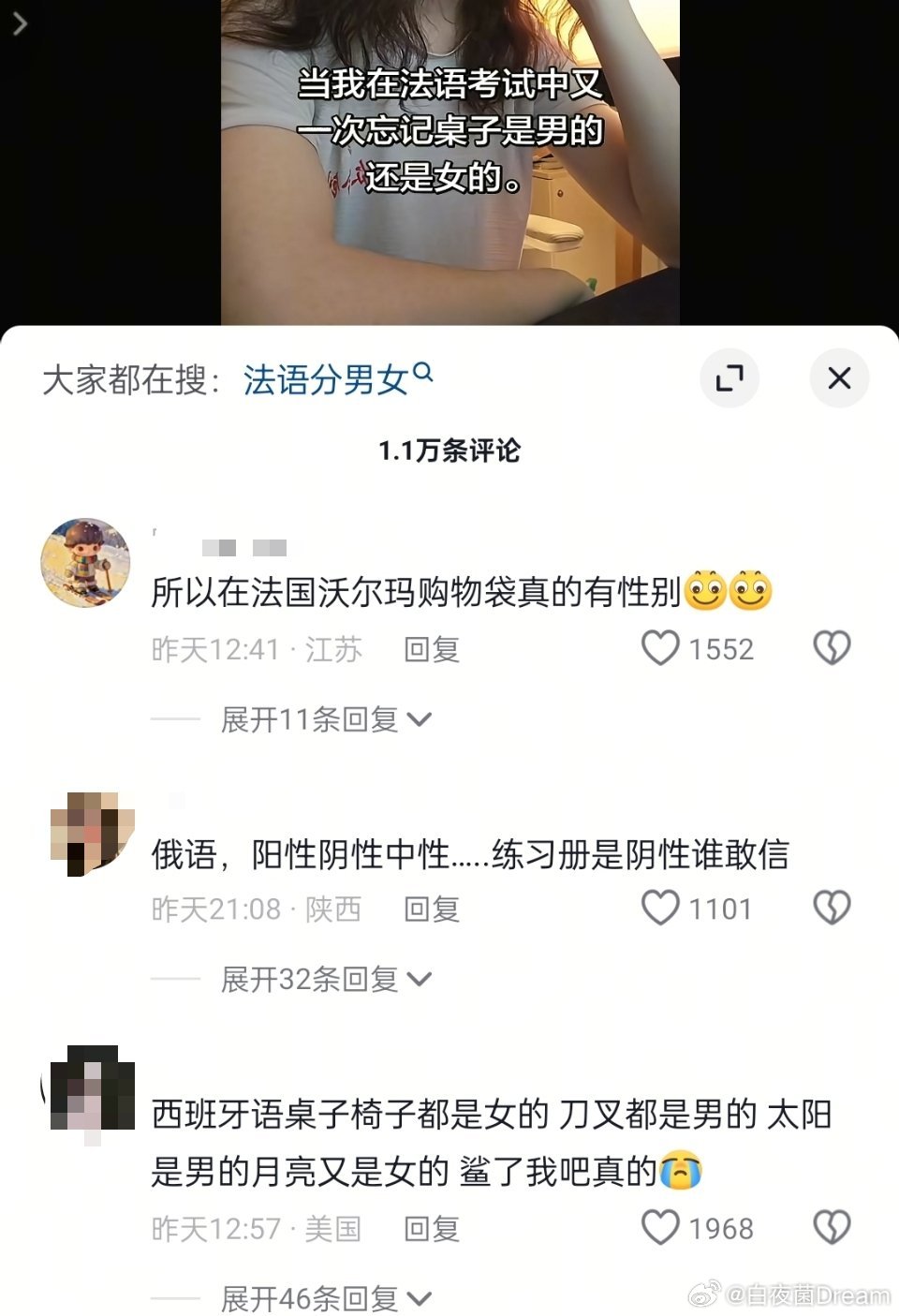899x1316 pixels.
Task: Close the comments panel with the X
Action: pyautogui.click(x=838, y=378)
